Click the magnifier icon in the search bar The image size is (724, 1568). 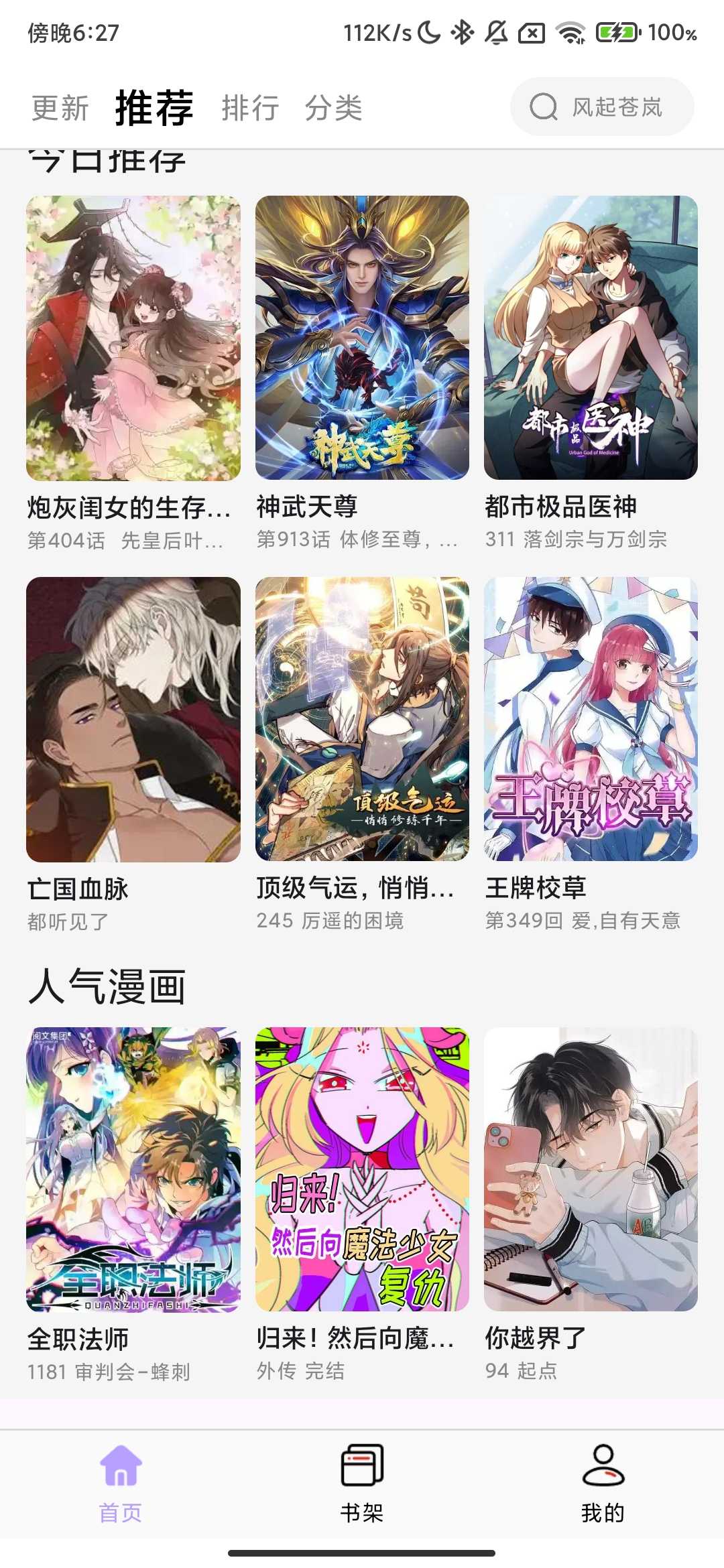544,107
